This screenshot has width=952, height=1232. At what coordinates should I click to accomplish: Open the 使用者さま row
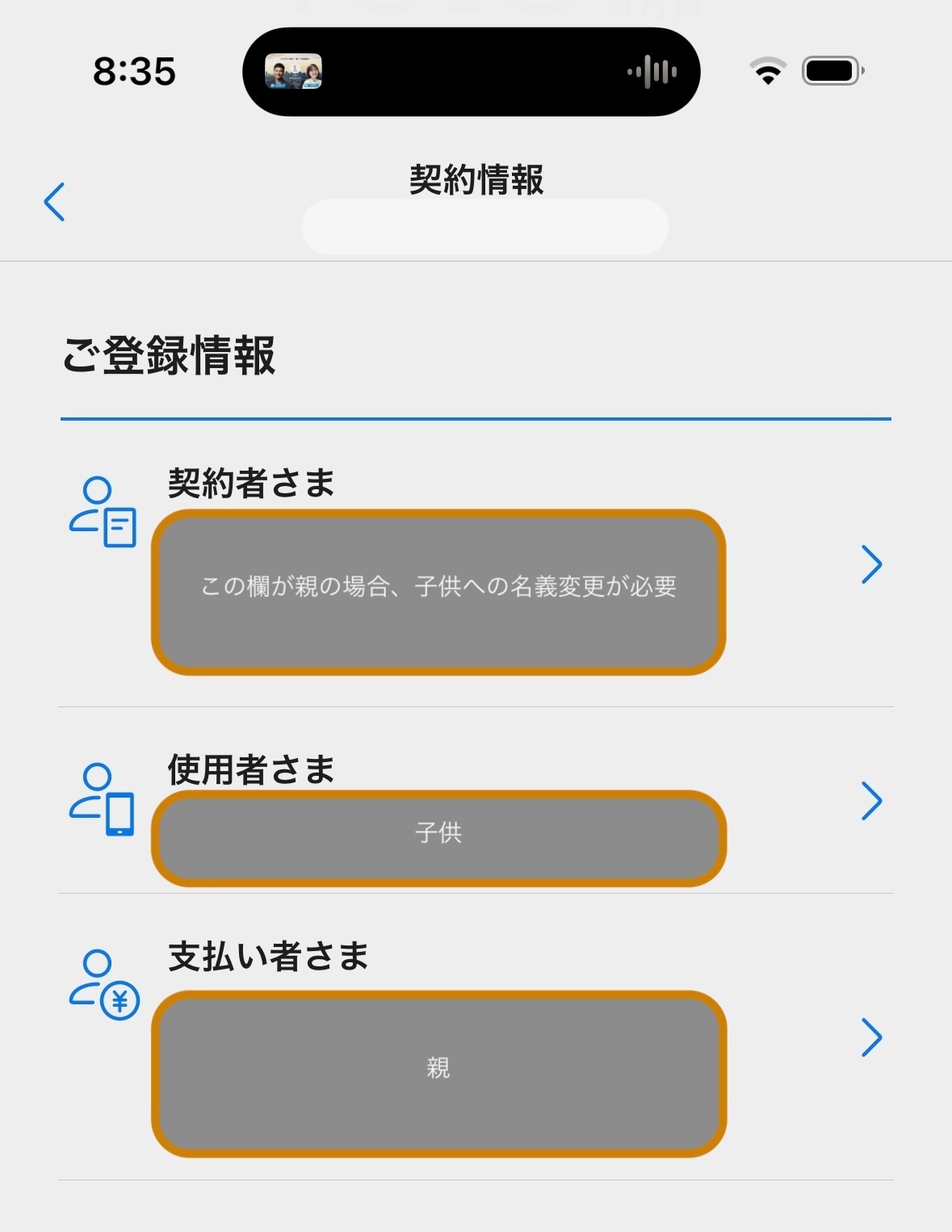tap(476, 801)
